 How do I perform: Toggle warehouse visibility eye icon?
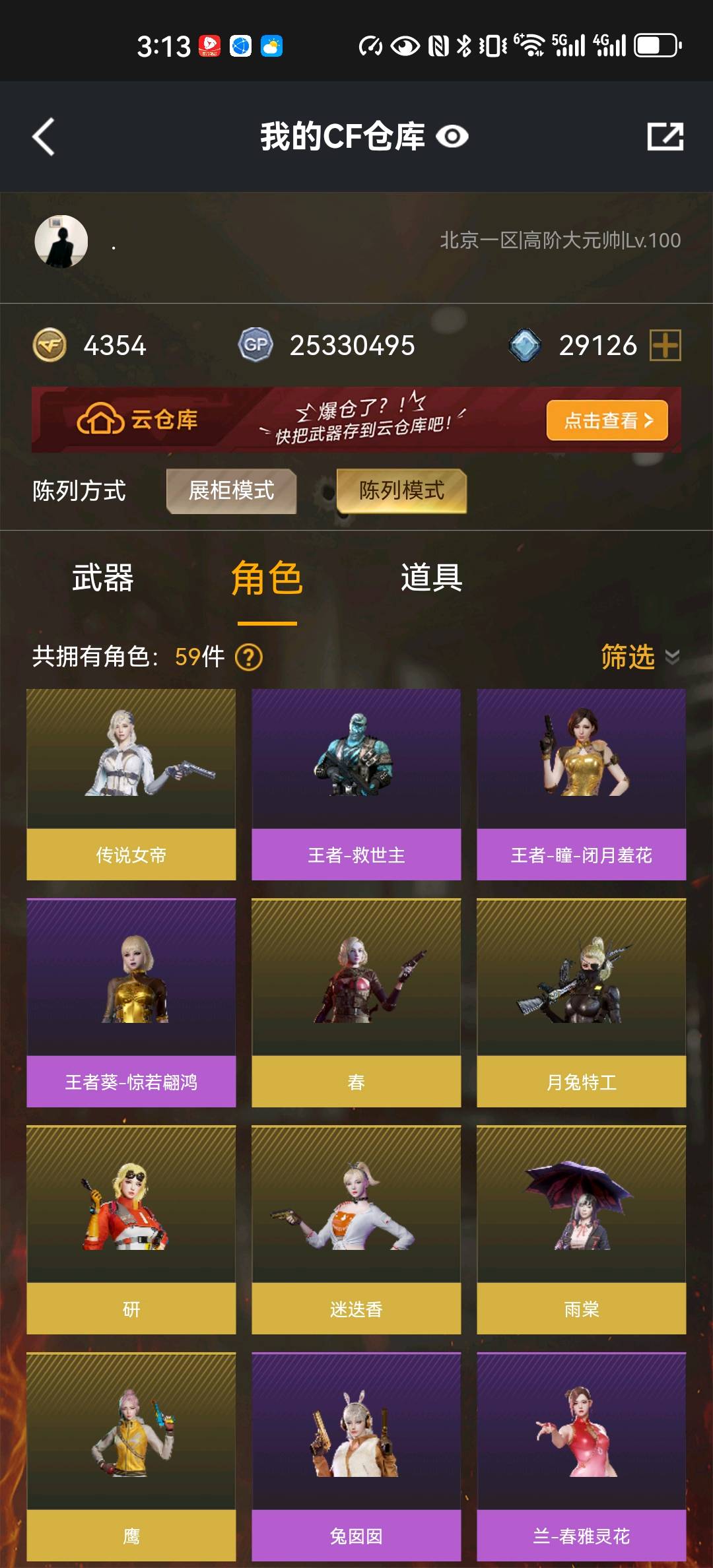[x=452, y=137]
